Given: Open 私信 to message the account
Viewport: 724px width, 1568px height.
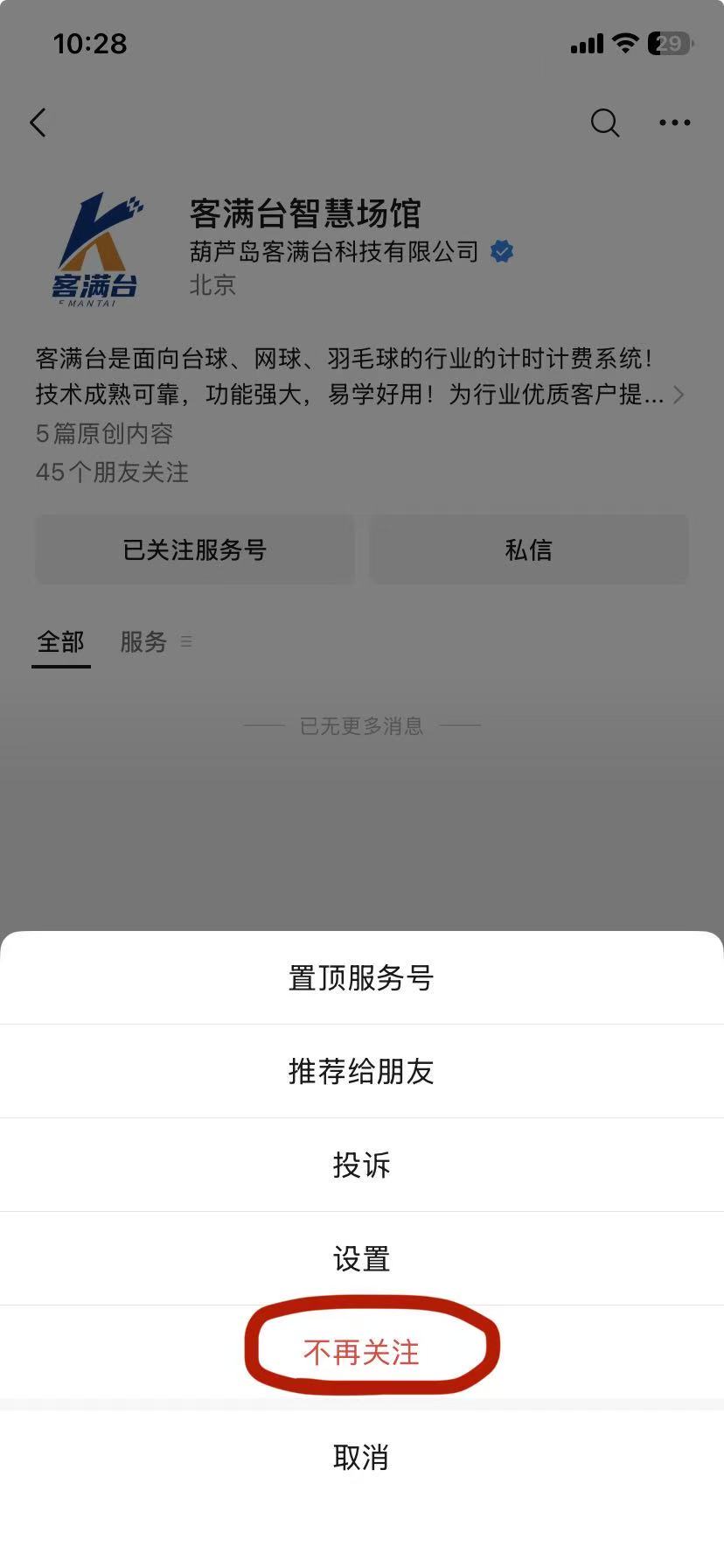Looking at the screenshot, I should (x=529, y=549).
